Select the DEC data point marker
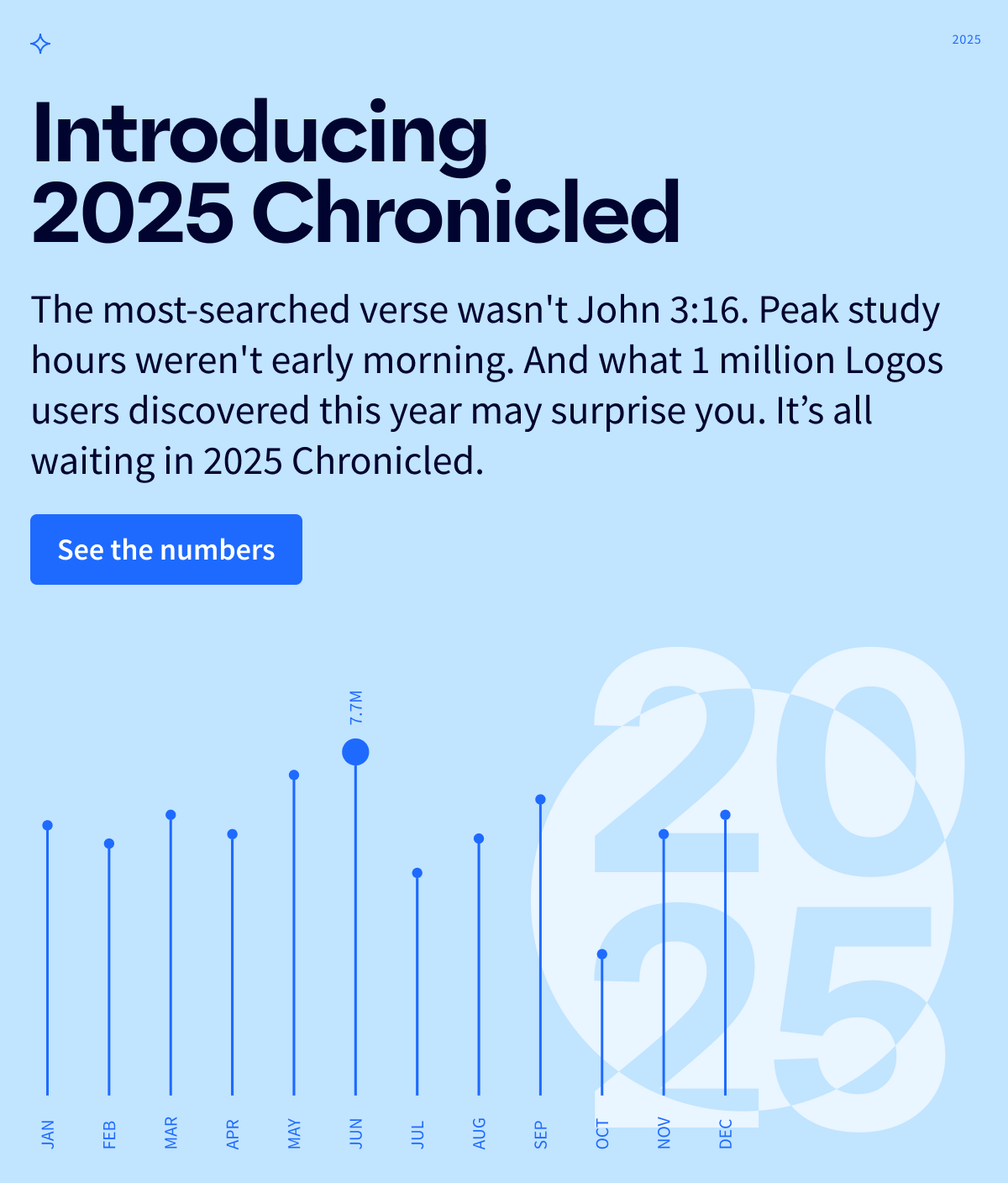Image resolution: width=1008 pixels, height=1183 pixels. [x=724, y=814]
